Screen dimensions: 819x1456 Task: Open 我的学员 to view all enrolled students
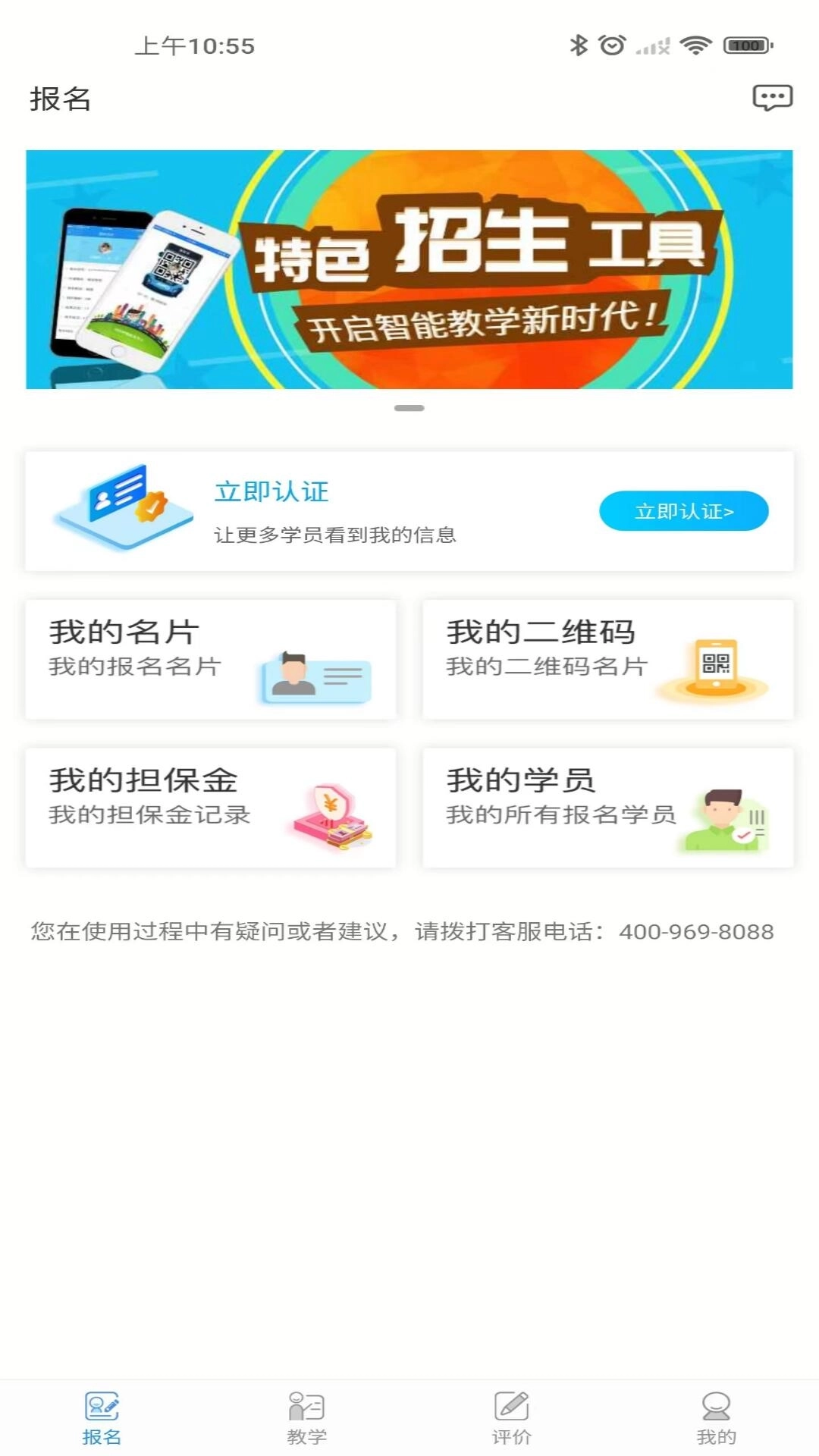pos(608,808)
